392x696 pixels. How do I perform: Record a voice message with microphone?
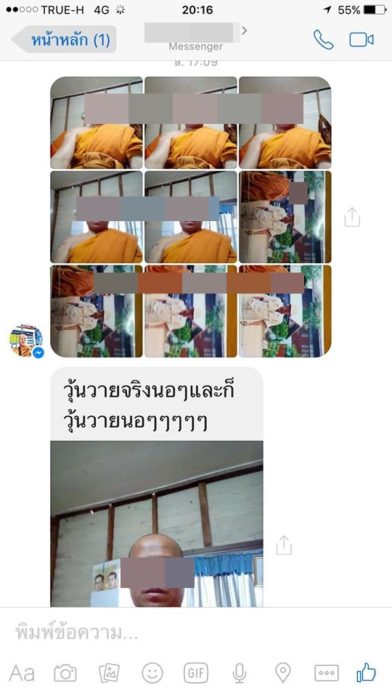pyautogui.click(x=239, y=673)
